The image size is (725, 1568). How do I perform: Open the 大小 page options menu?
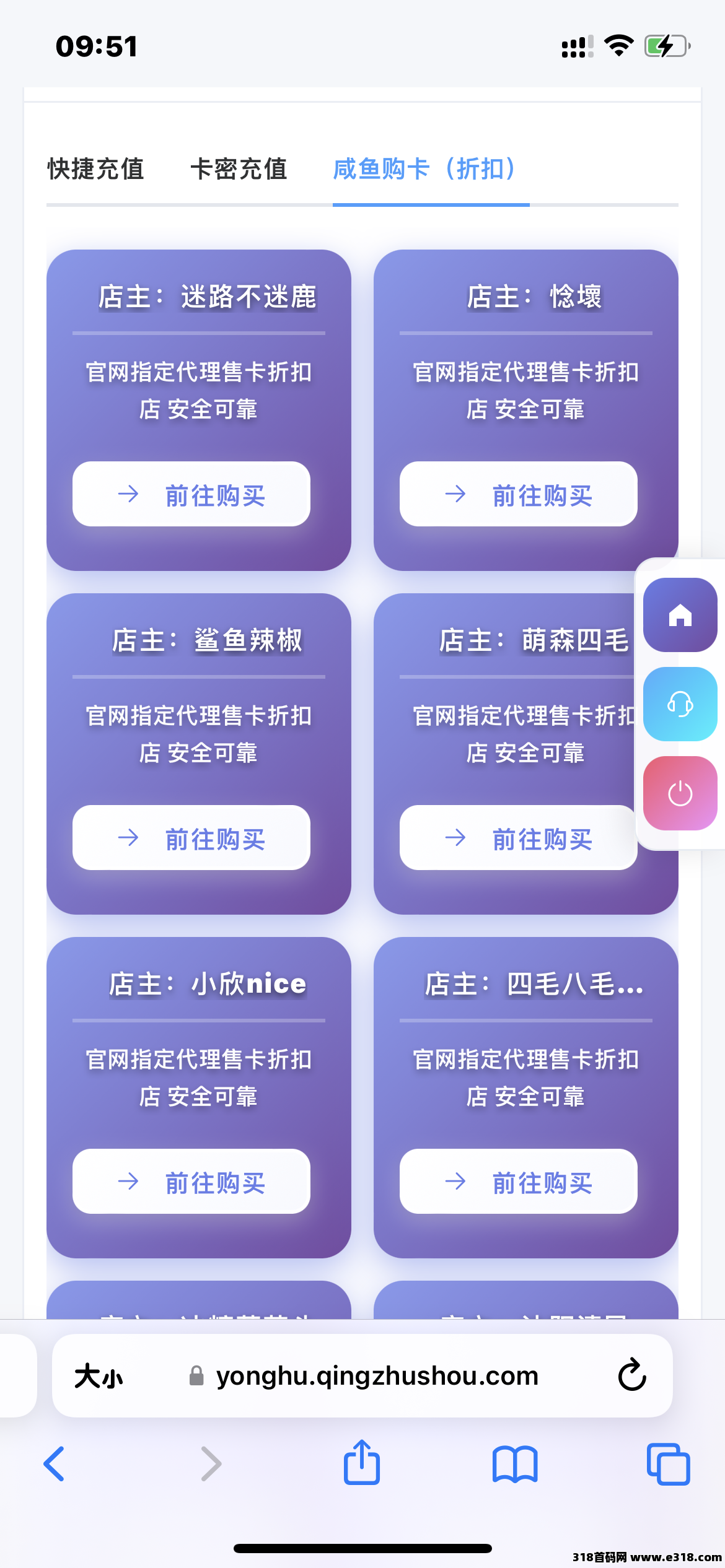(99, 1376)
